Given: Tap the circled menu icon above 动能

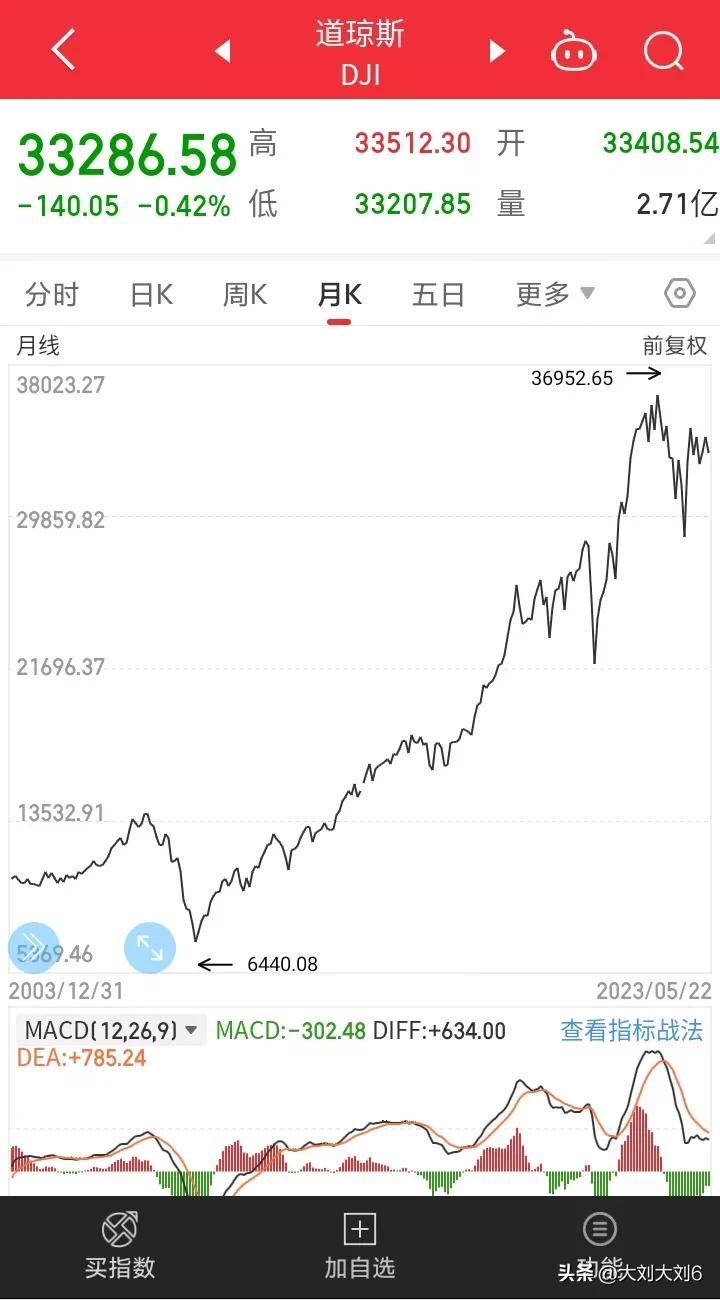Looking at the screenshot, I should 599,1229.
